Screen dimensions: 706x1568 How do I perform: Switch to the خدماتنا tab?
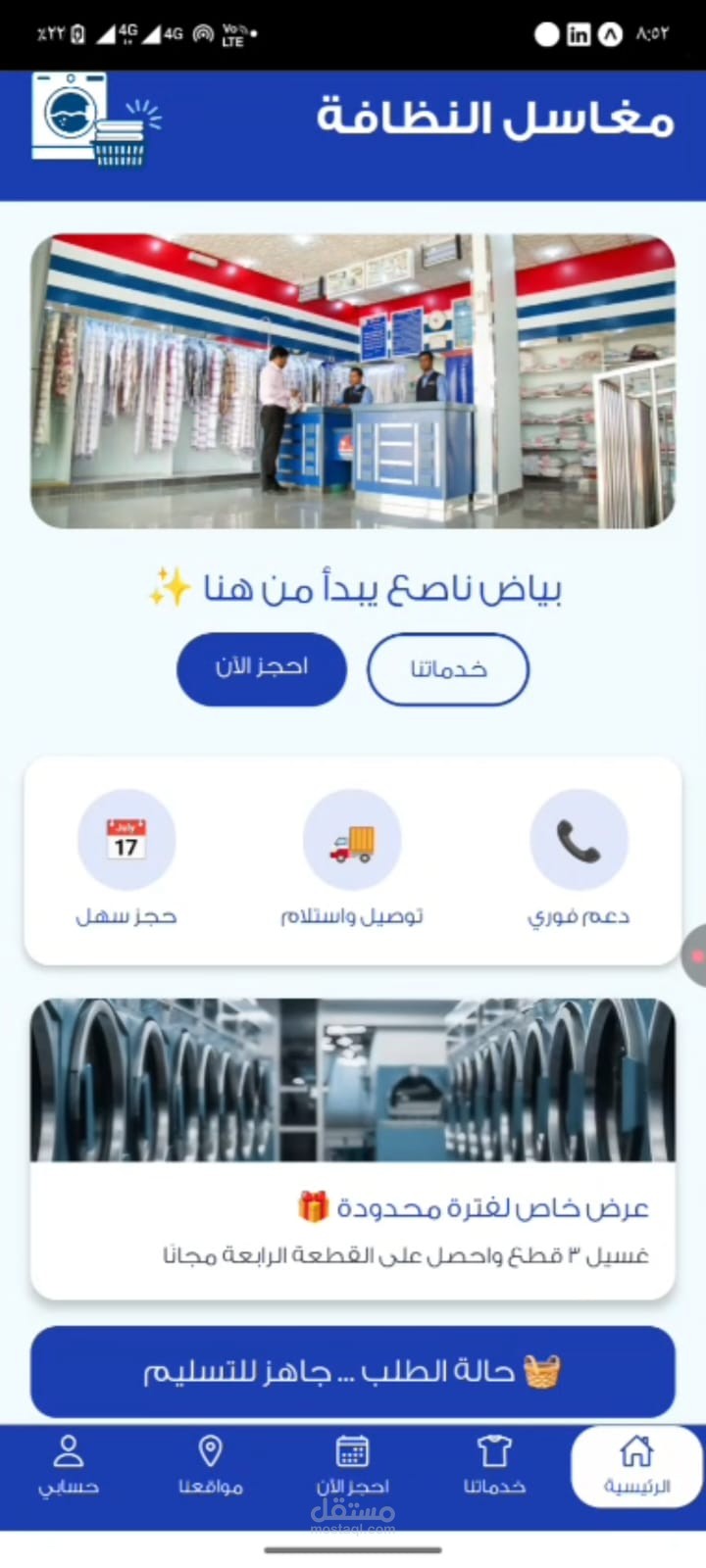(x=494, y=1466)
